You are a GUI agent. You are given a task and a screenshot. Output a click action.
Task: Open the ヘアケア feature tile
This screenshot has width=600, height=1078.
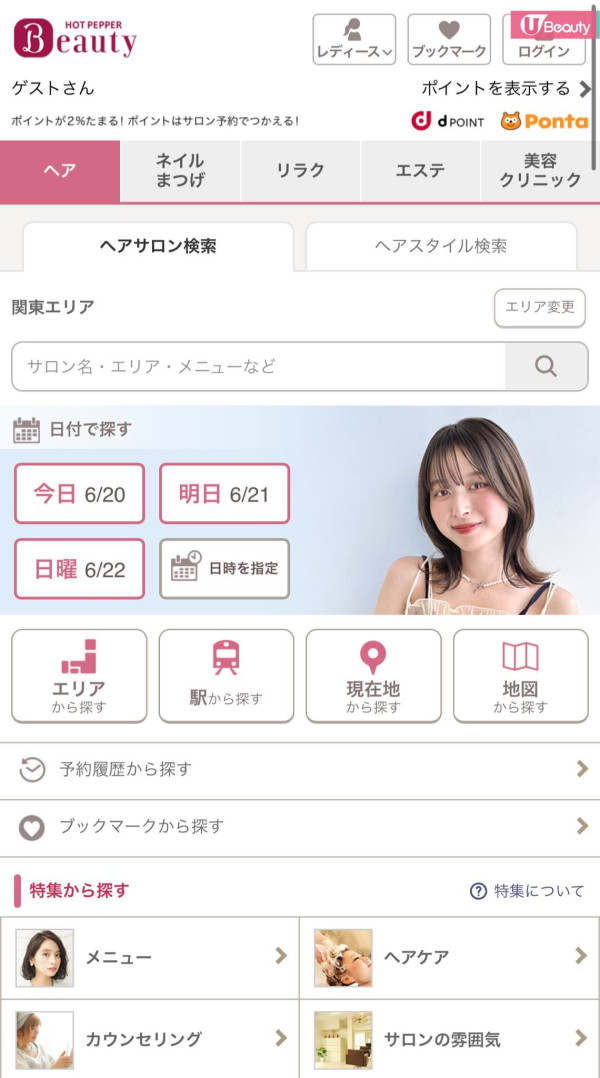click(x=449, y=957)
